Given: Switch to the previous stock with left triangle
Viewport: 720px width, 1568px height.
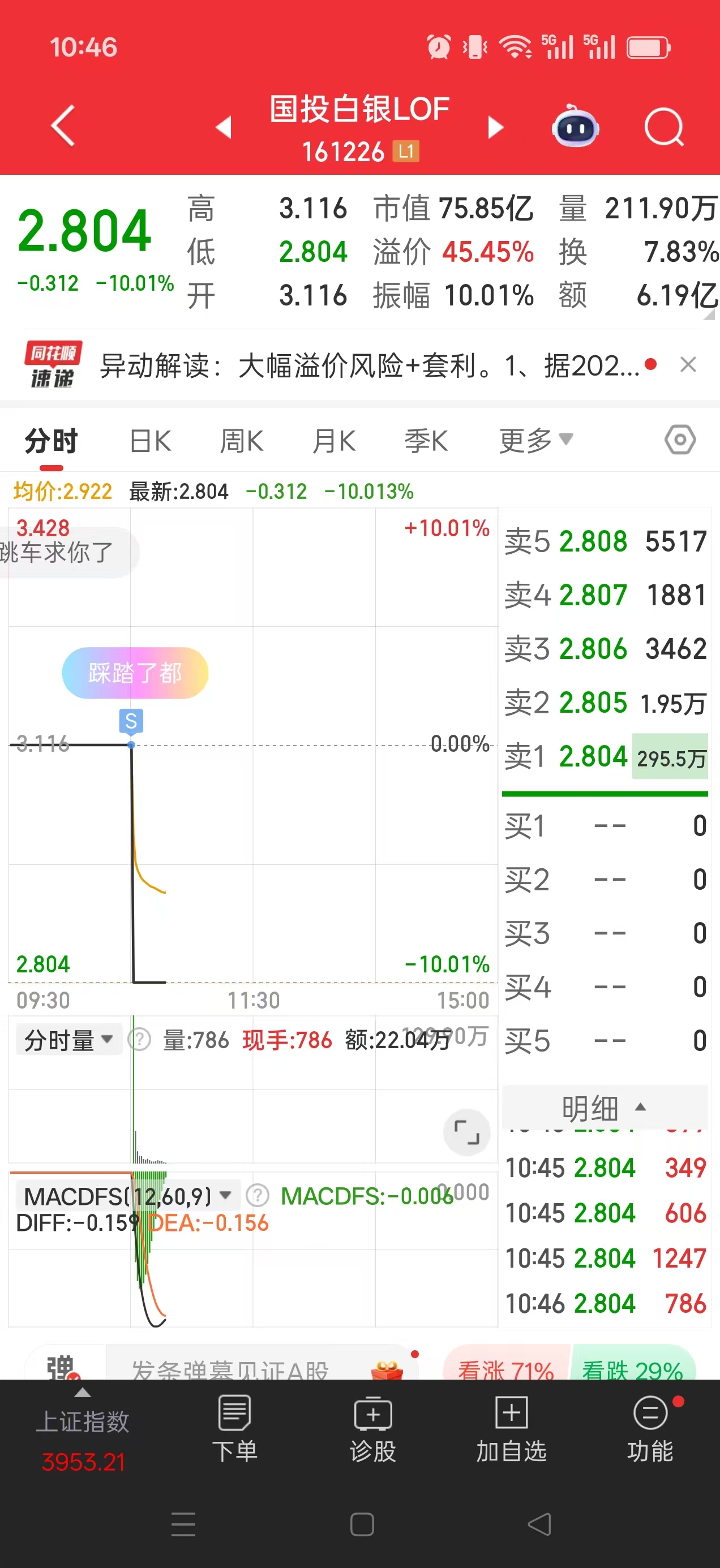Looking at the screenshot, I should click(224, 127).
